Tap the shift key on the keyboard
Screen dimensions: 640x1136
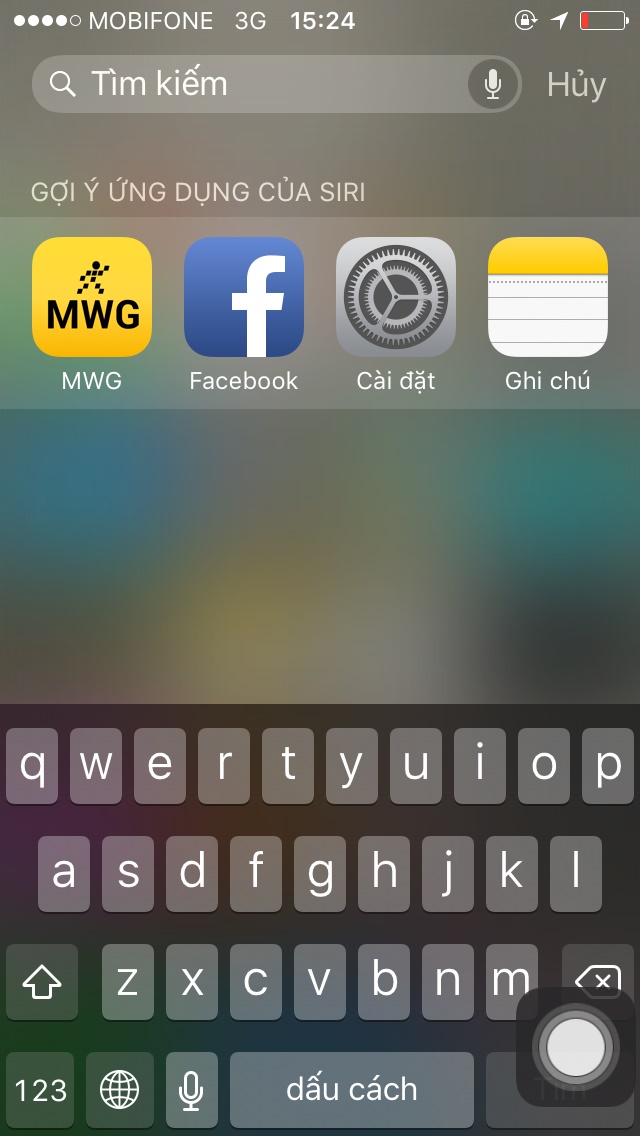pyautogui.click(x=42, y=982)
